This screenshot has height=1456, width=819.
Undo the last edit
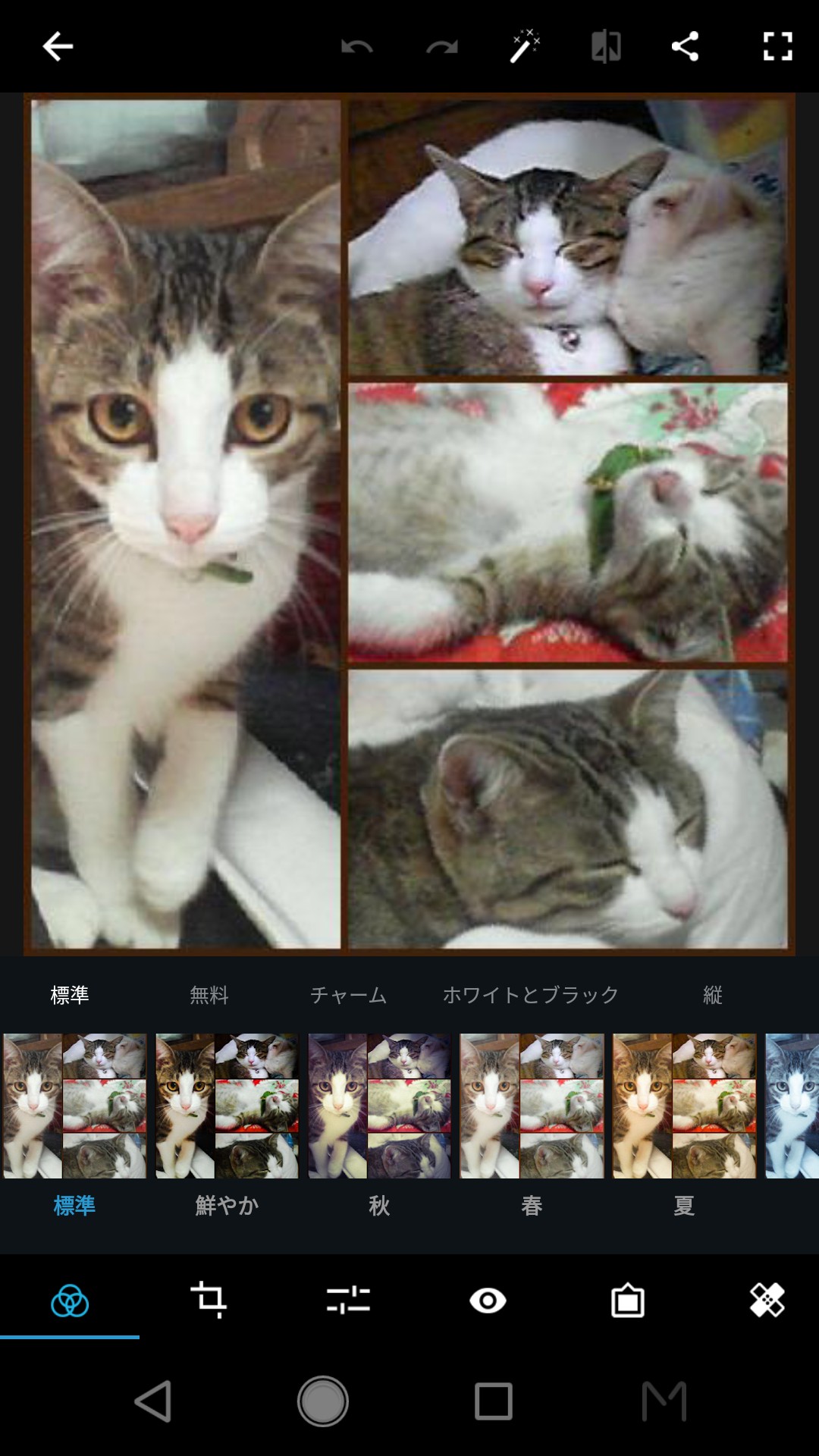pyautogui.click(x=356, y=46)
